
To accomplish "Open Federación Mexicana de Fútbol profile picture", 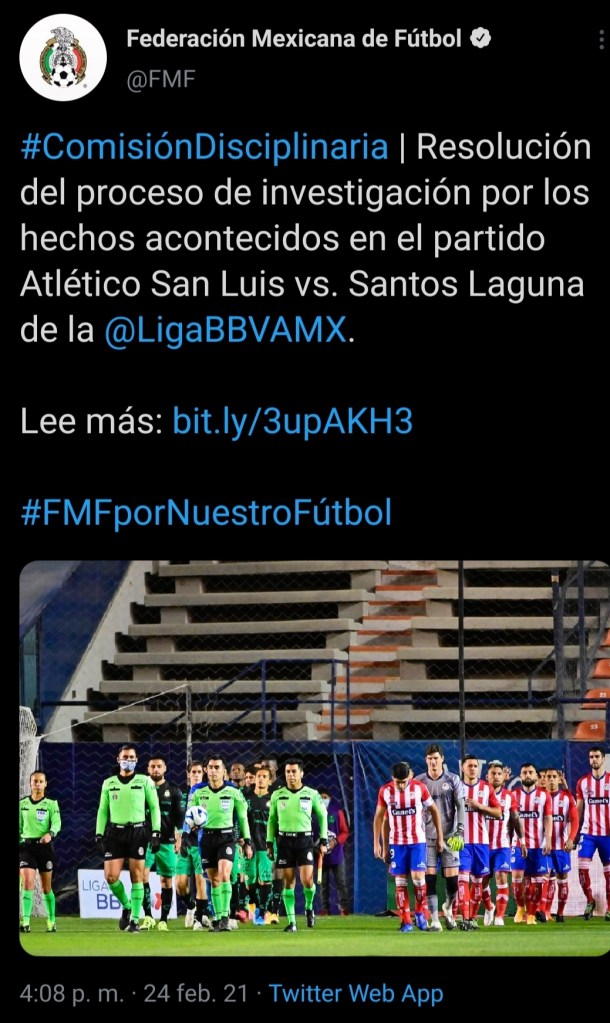I will coord(63,57).
